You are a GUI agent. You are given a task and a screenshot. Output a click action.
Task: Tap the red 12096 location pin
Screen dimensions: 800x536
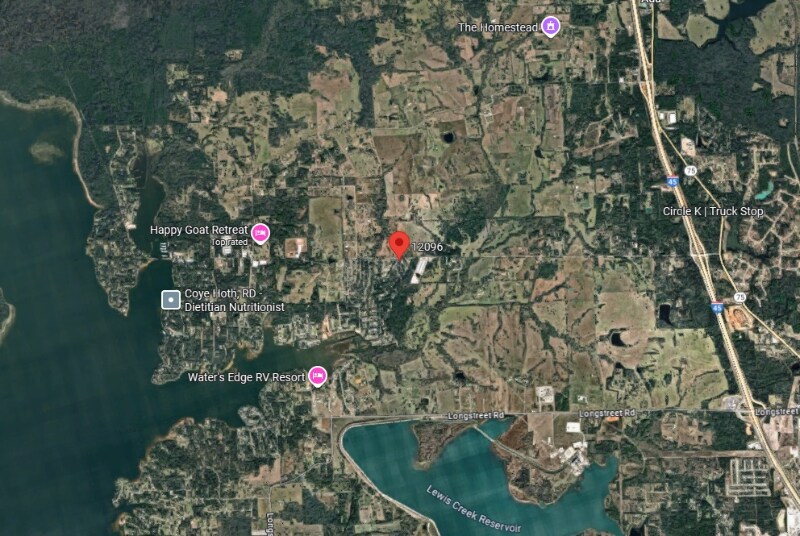399,244
